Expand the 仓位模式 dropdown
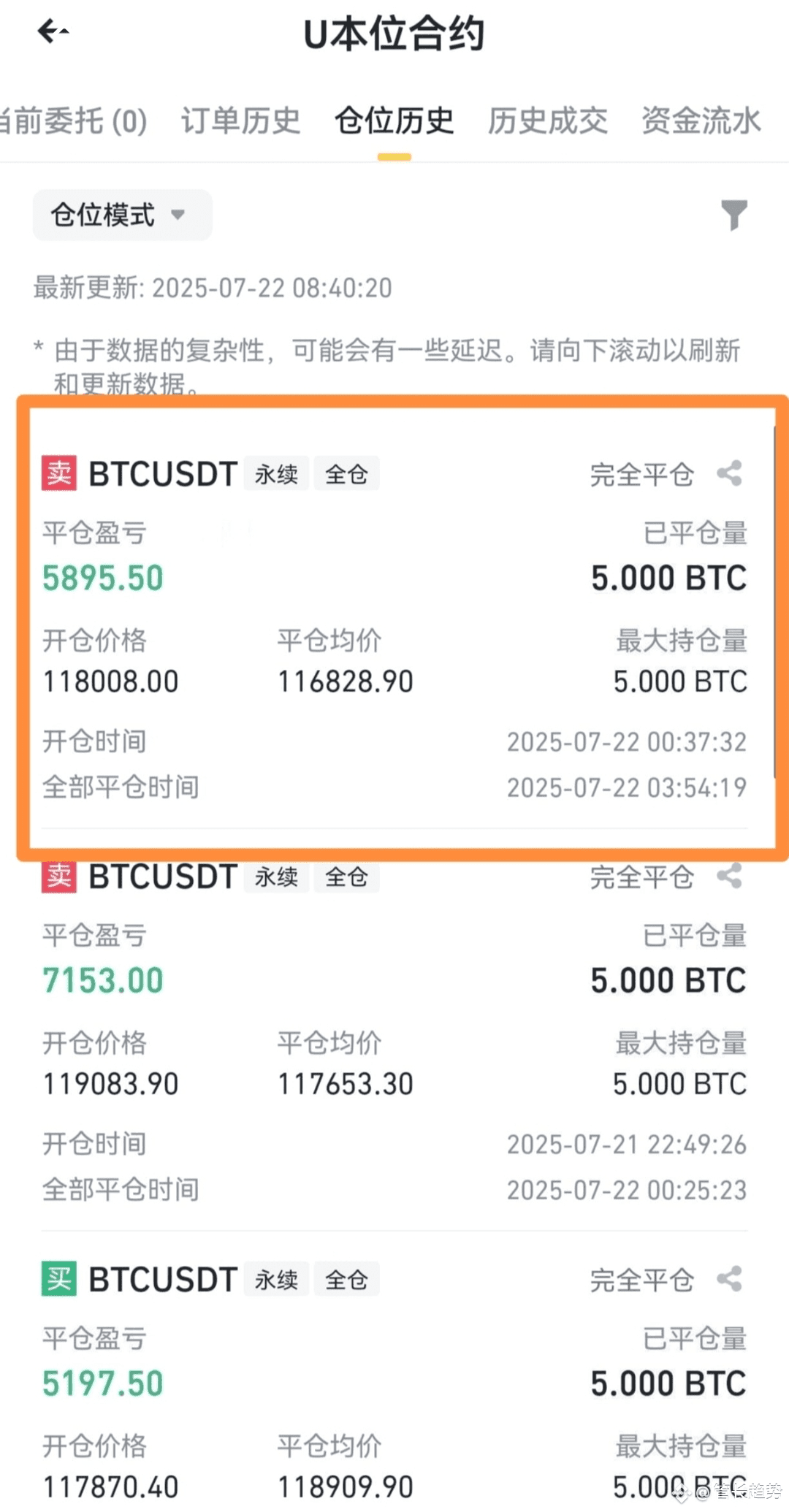 click(122, 215)
